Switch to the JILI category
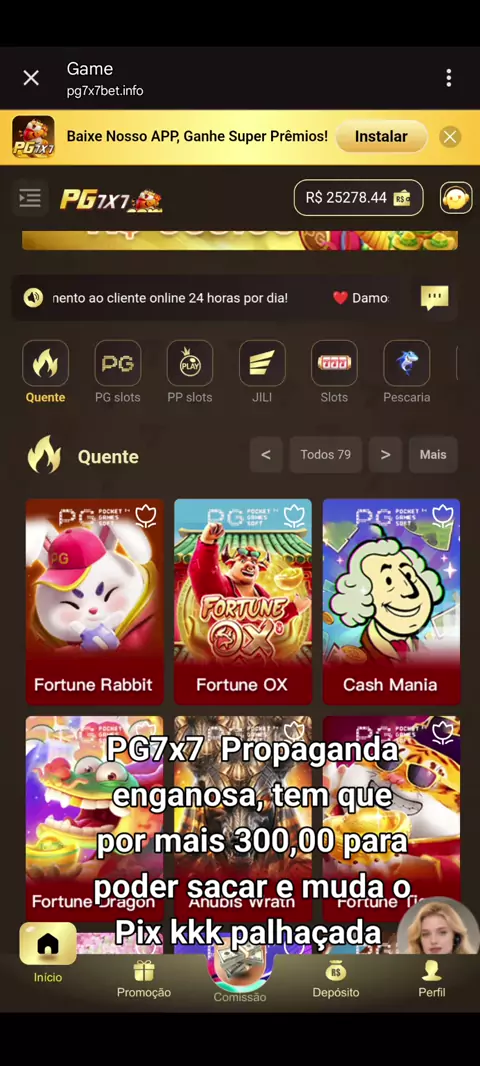This screenshot has height=1066, width=480. click(x=262, y=373)
